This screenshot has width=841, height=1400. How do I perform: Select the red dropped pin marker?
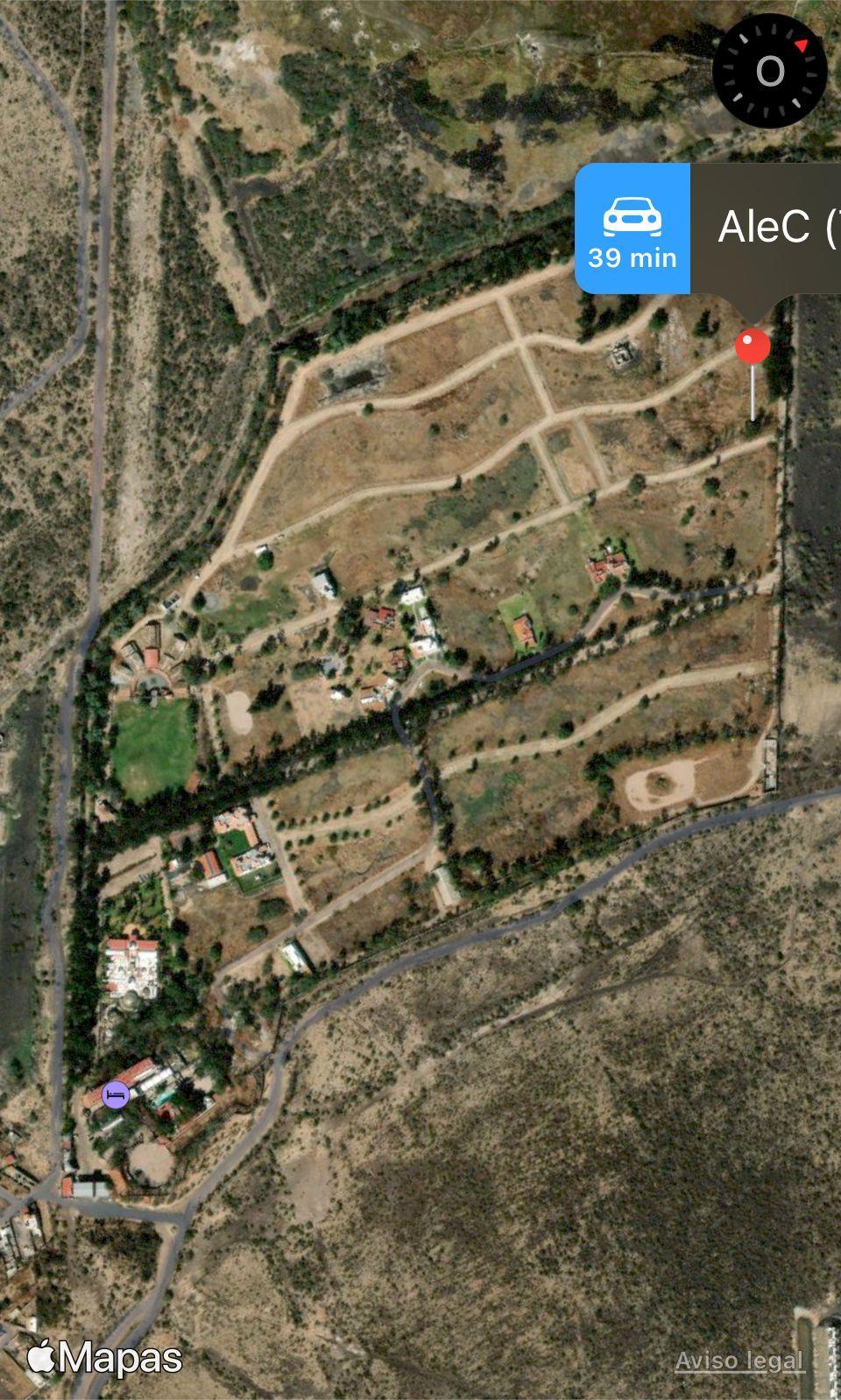pyautogui.click(x=753, y=347)
